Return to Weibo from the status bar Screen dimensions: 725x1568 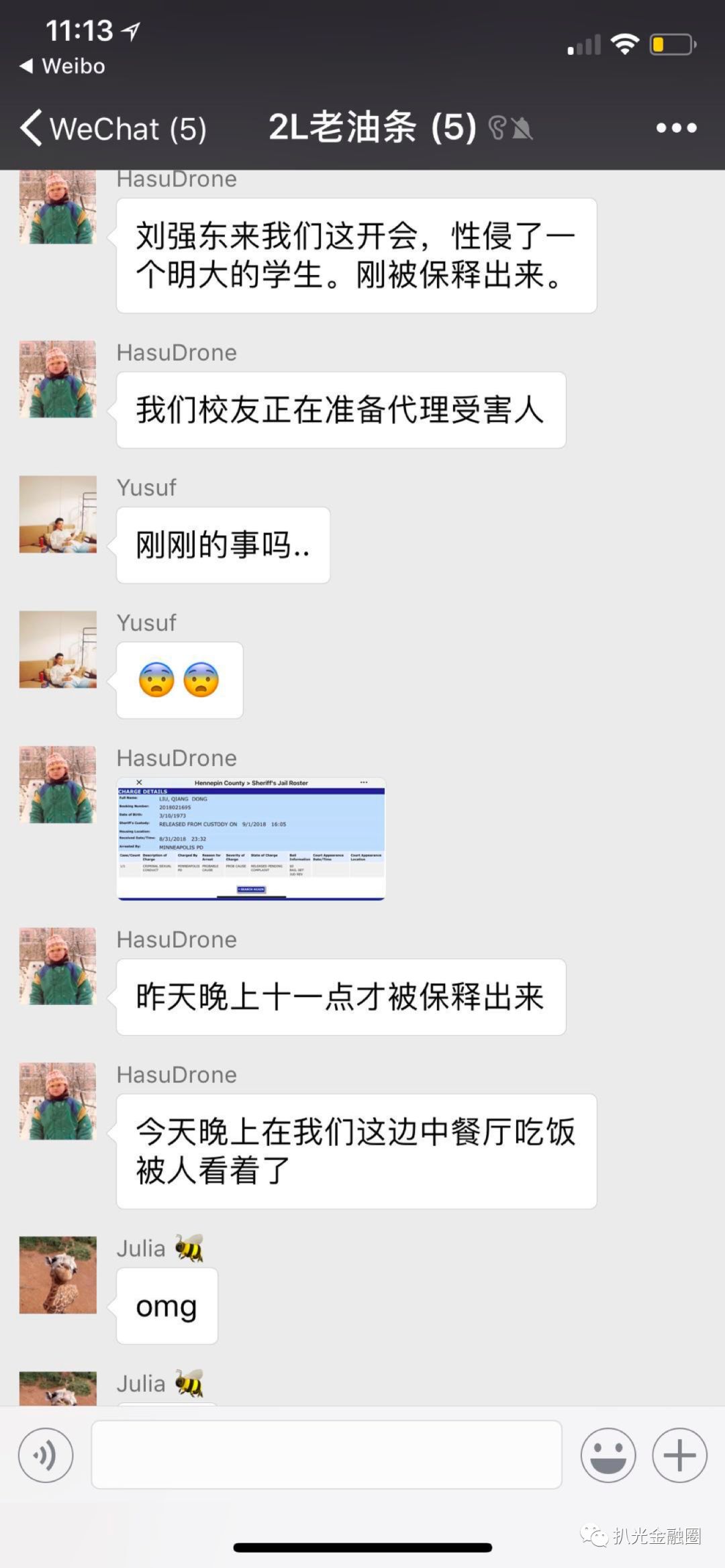[62, 66]
